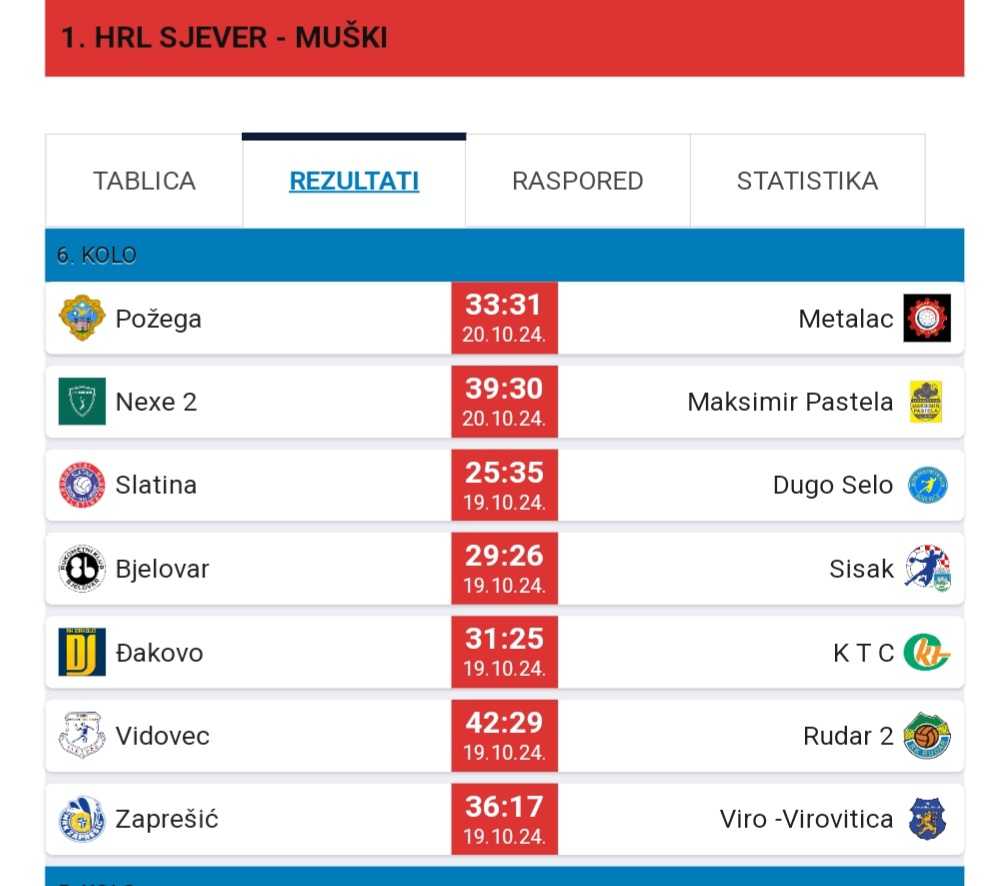View the Zaprešić vs Viro-Virovitica match
The height and width of the screenshot is (886, 992).
click(x=504, y=819)
